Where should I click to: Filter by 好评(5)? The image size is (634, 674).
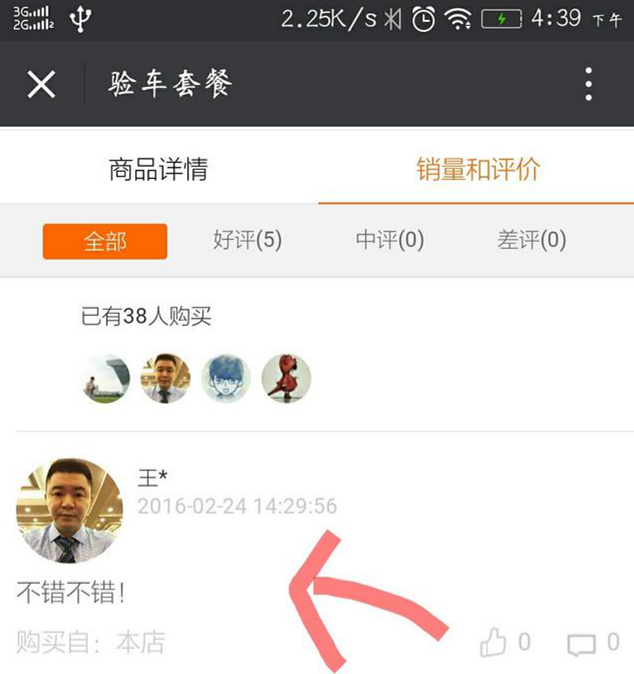tap(247, 241)
